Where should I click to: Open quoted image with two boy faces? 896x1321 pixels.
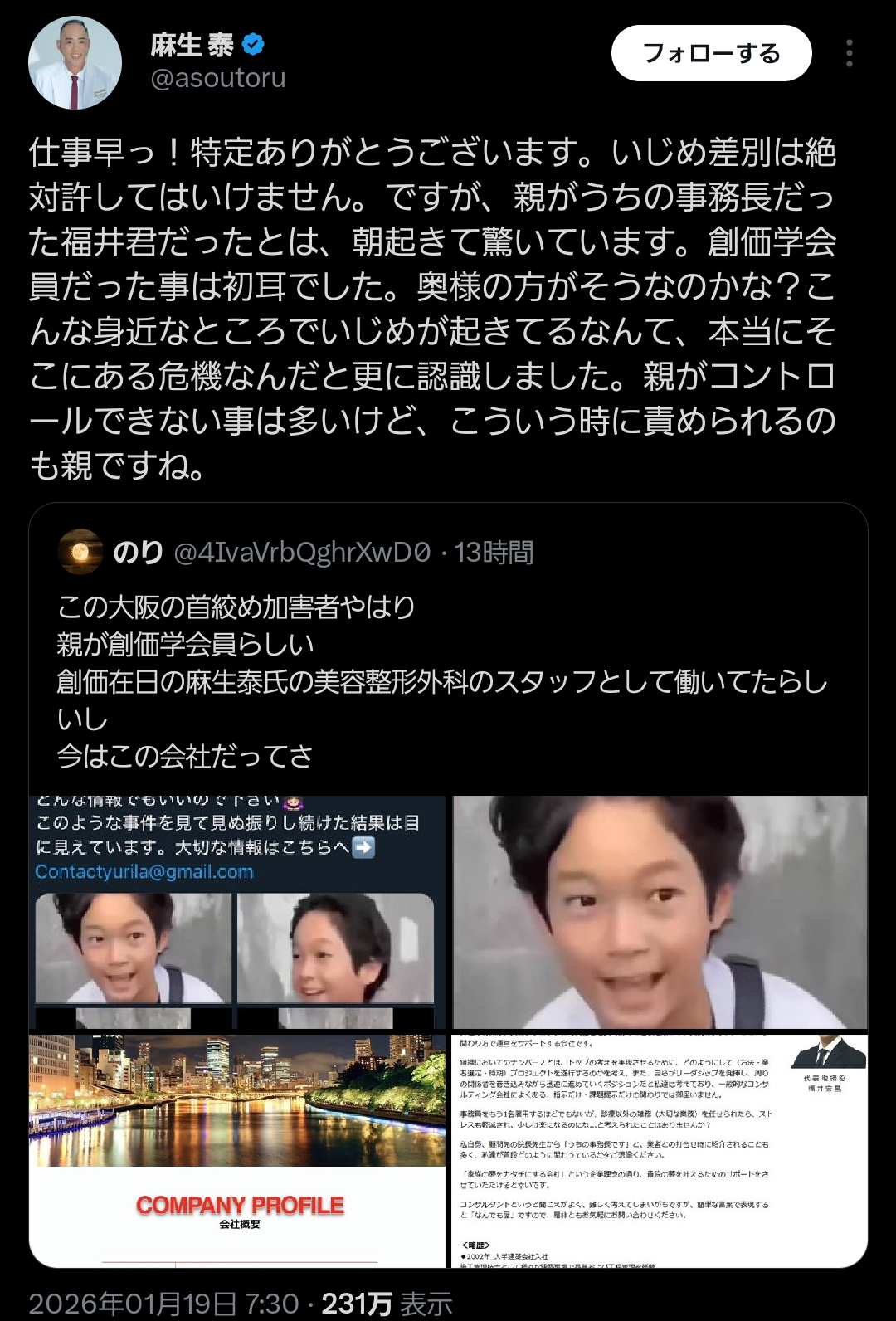[x=237, y=912]
